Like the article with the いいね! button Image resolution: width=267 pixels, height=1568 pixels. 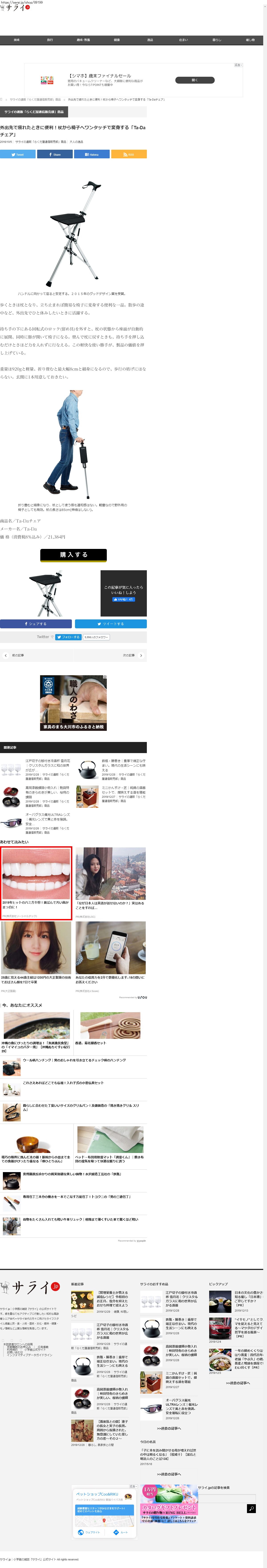[123, 599]
